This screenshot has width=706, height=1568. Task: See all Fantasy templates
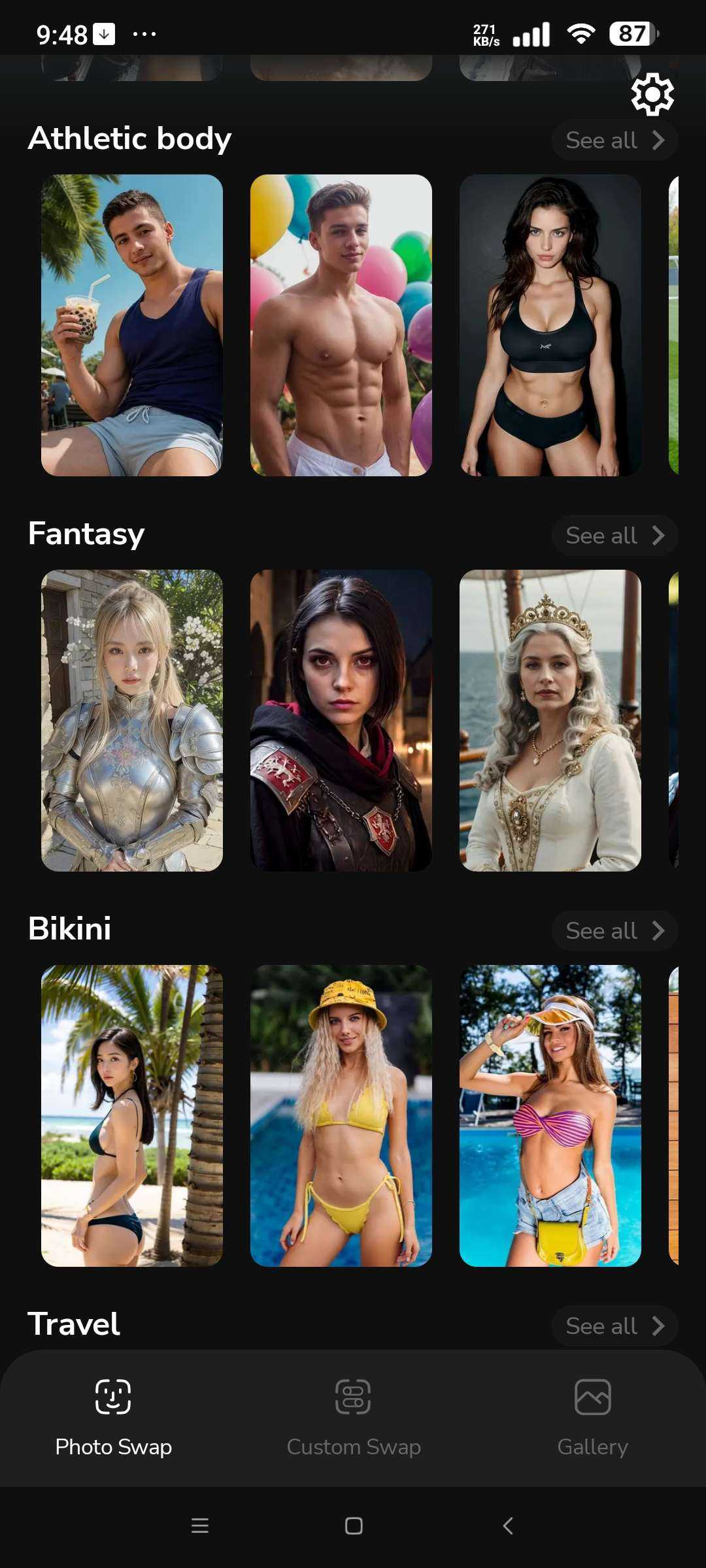(x=614, y=535)
